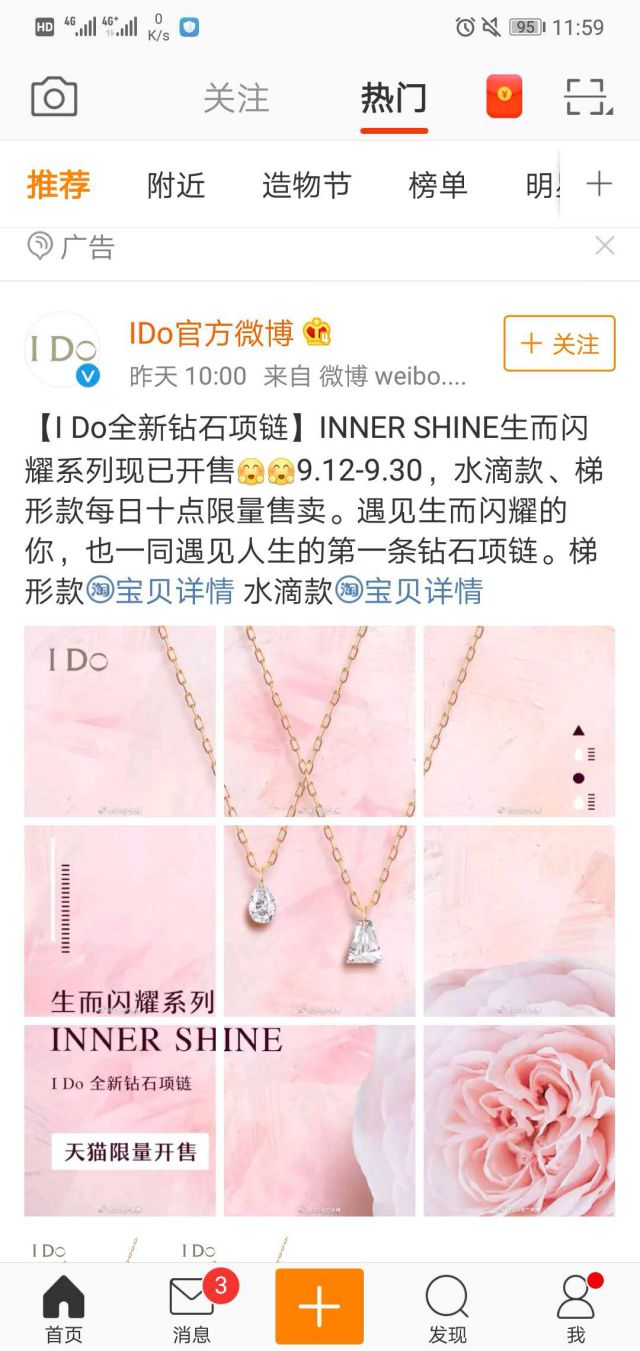
Task: Add channels with the plus icon
Action: pos(598,184)
